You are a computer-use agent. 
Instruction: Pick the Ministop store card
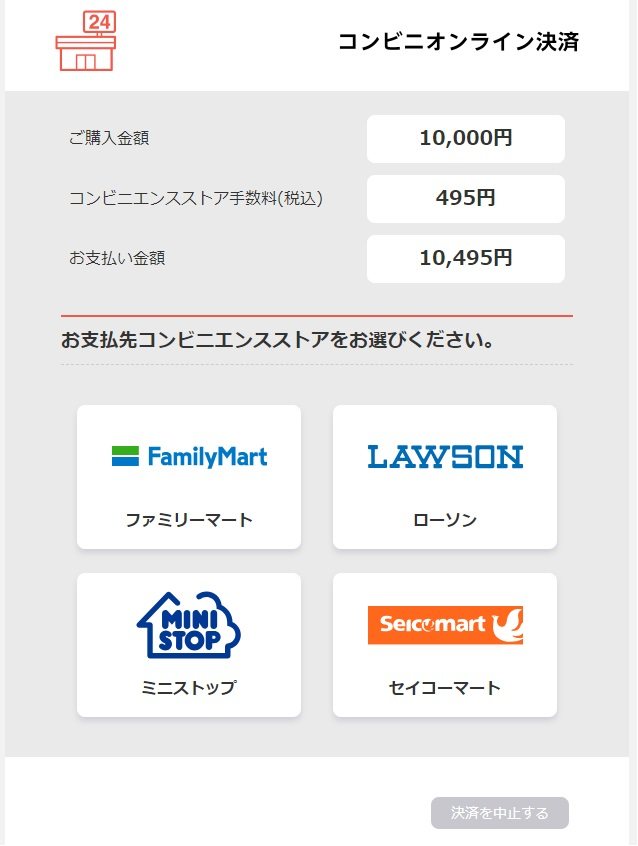[x=189, y=645]
